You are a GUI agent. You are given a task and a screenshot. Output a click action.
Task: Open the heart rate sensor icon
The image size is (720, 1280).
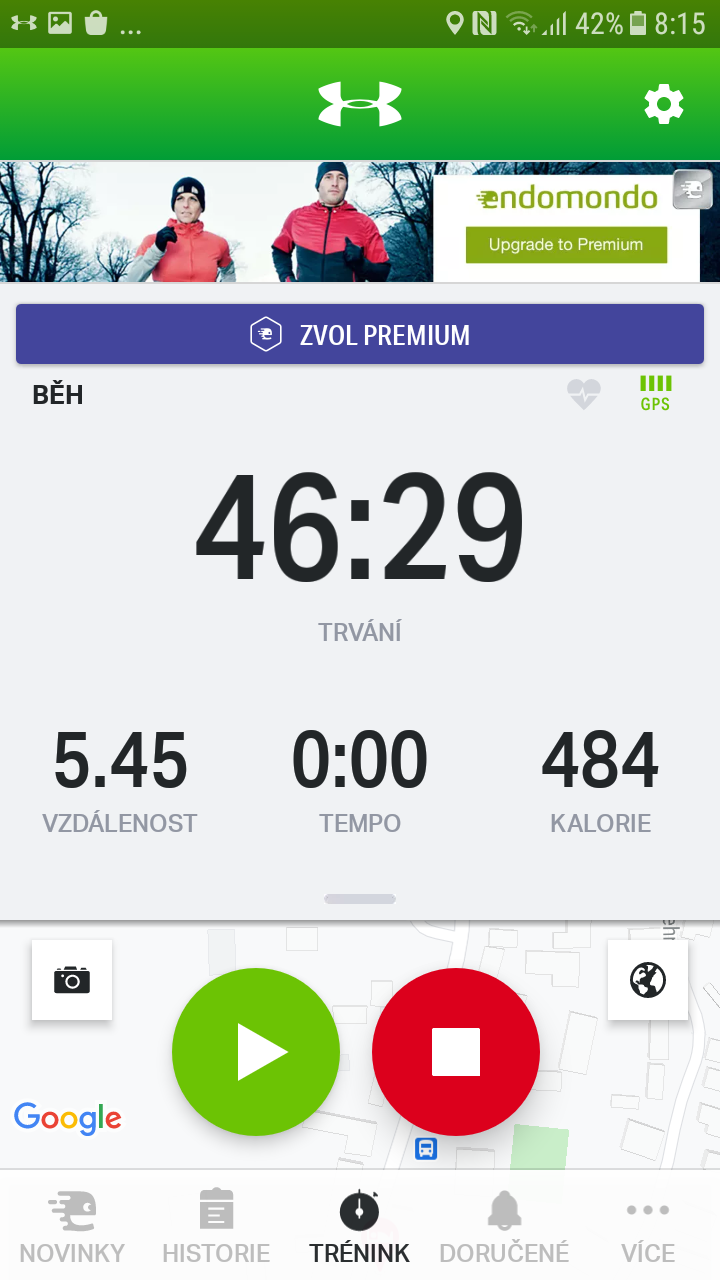(584, 394)
